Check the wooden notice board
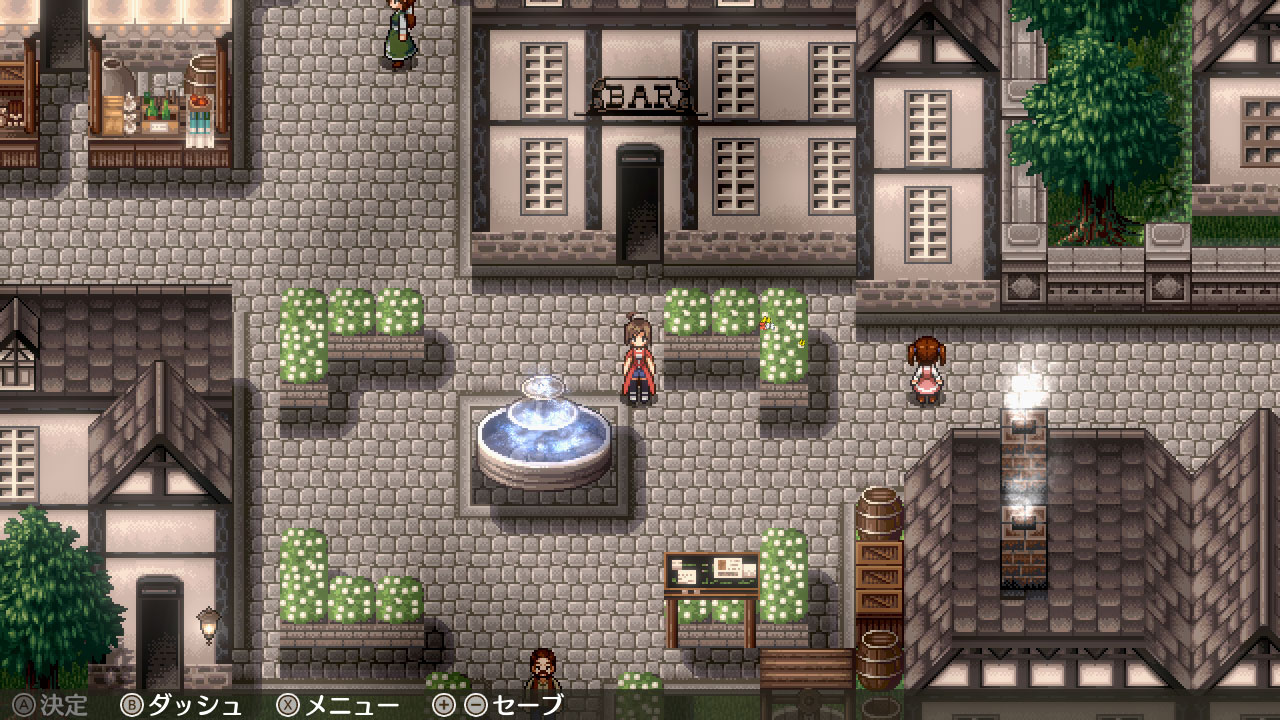1280x720 pixels. (711, 578)
